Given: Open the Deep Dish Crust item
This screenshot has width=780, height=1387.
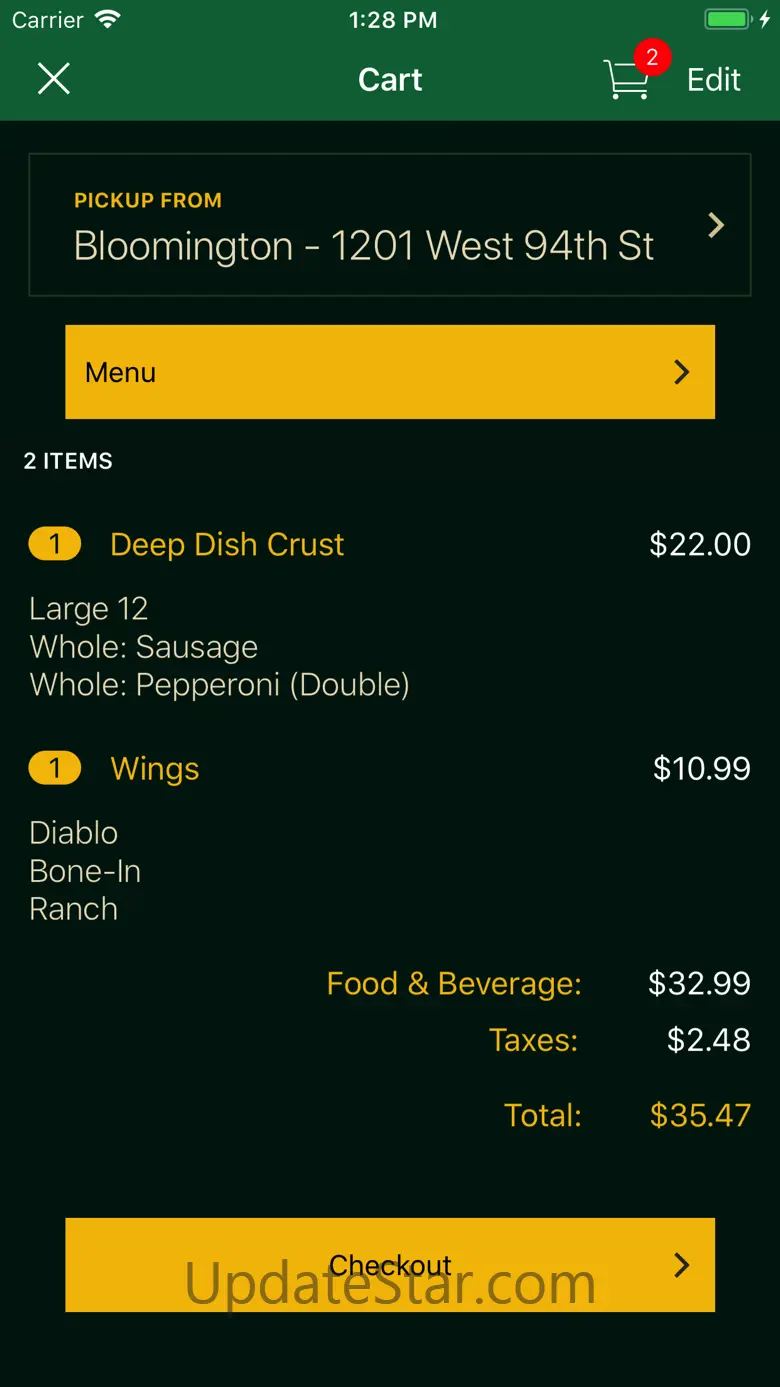Looking at the screenshot, I should (227, 545).
